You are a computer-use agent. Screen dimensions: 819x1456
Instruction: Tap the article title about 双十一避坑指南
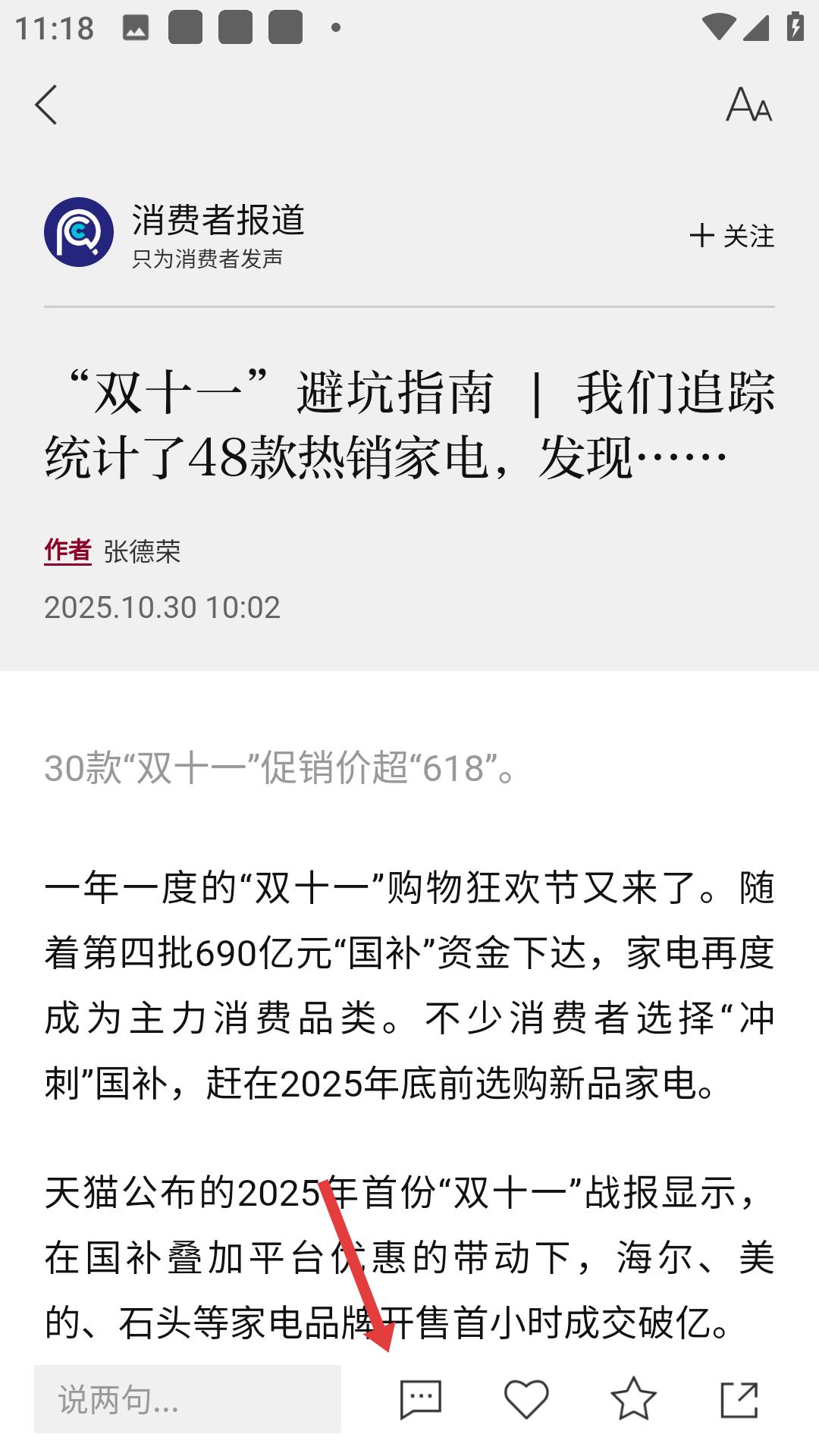click(x=409, y=421)
